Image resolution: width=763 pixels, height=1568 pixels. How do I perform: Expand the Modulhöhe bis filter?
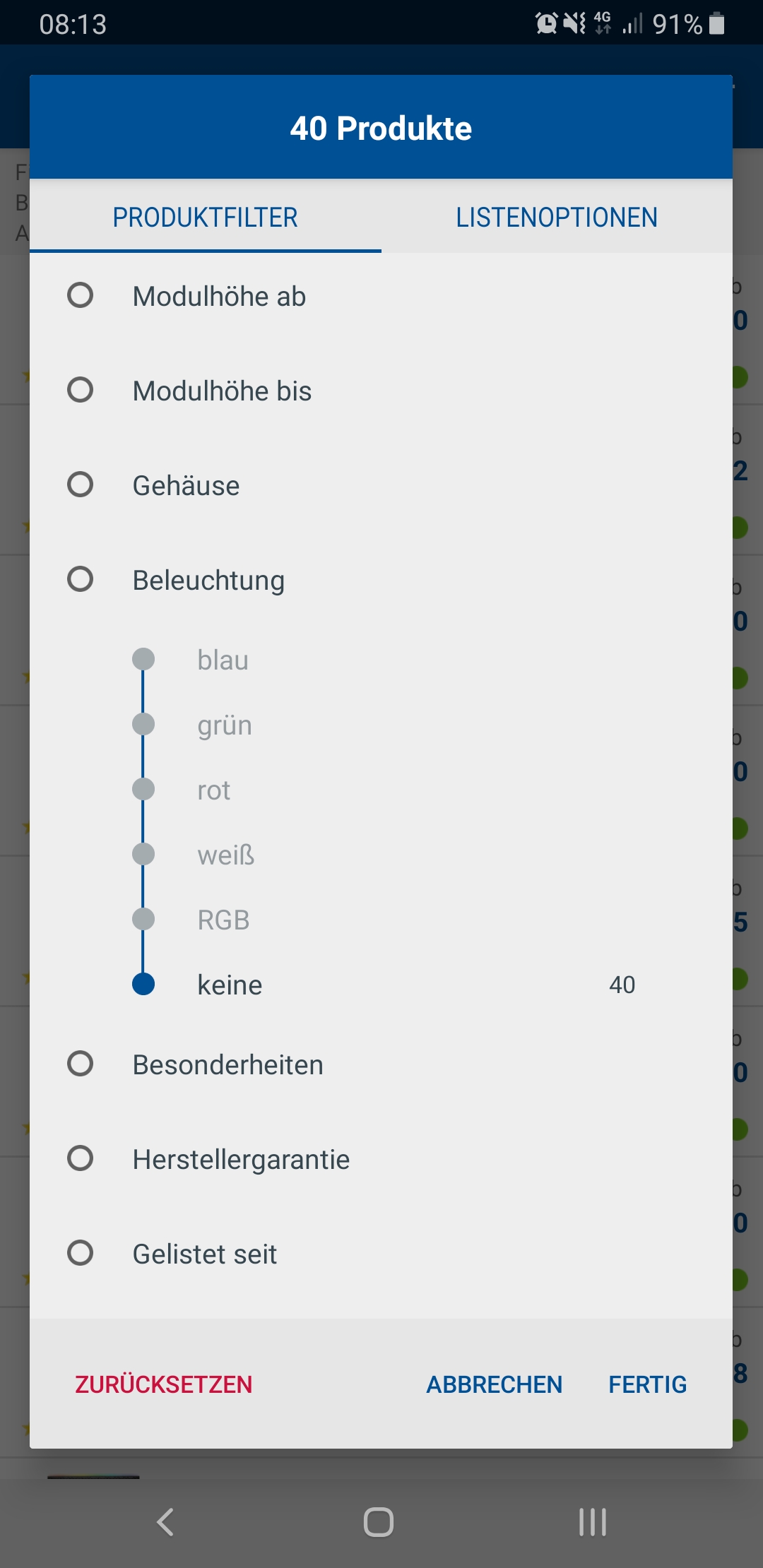pyautogui.click(x=222, y=391)
